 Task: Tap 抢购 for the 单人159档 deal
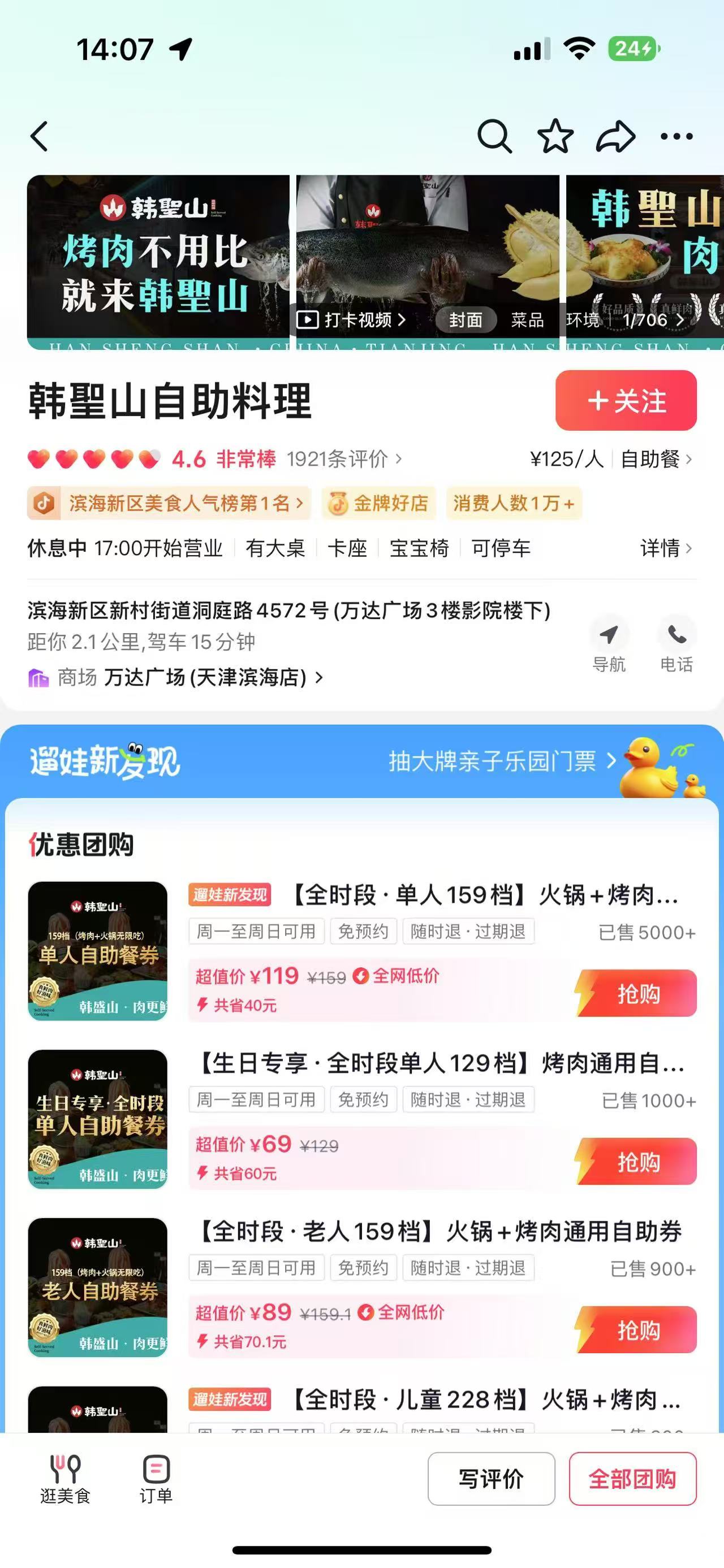tap(637, 993)
